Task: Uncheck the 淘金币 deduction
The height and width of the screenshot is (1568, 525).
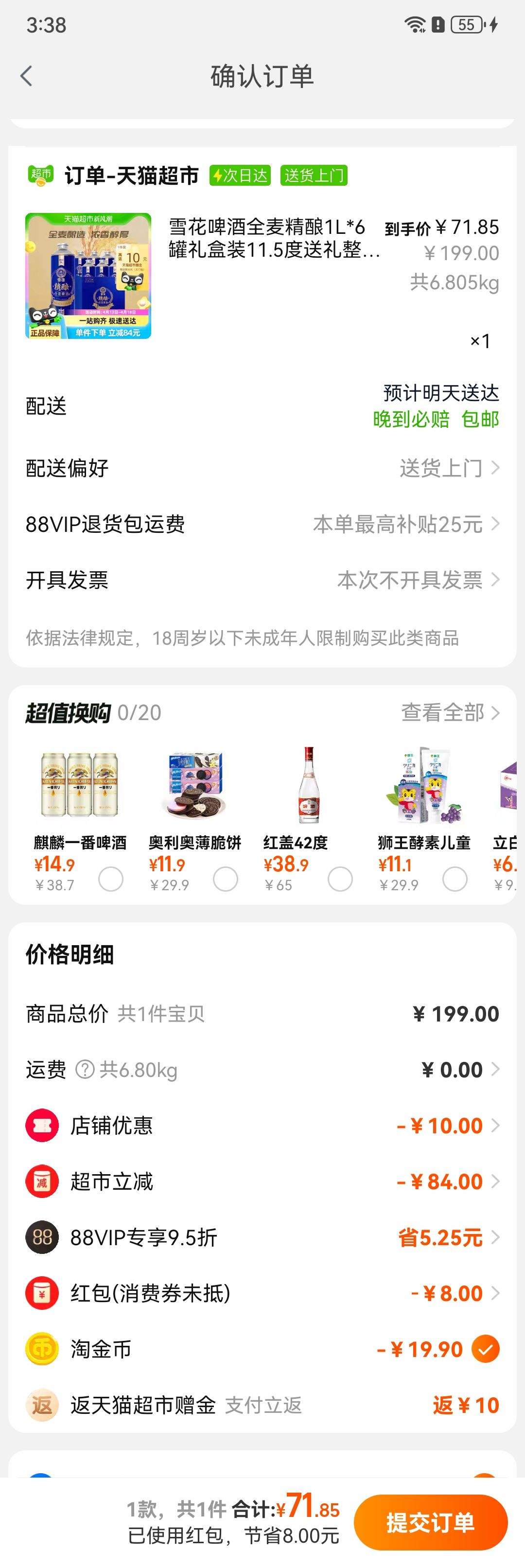Action: point(486,1350)
